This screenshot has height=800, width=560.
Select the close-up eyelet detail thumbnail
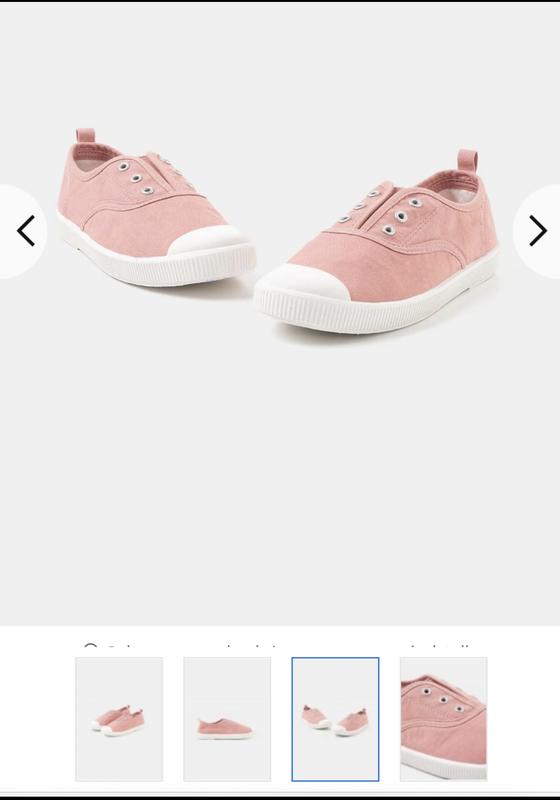pos(443,719)
